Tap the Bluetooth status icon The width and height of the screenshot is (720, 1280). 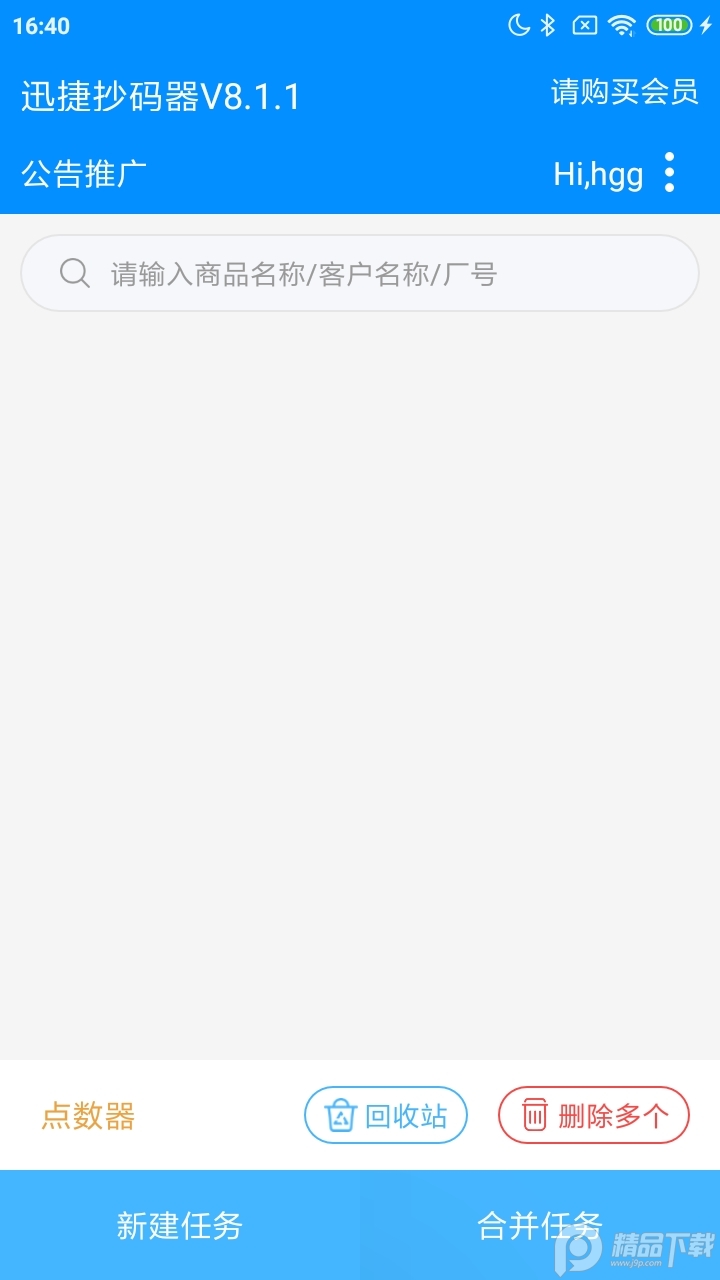click(x=548, y=27)
